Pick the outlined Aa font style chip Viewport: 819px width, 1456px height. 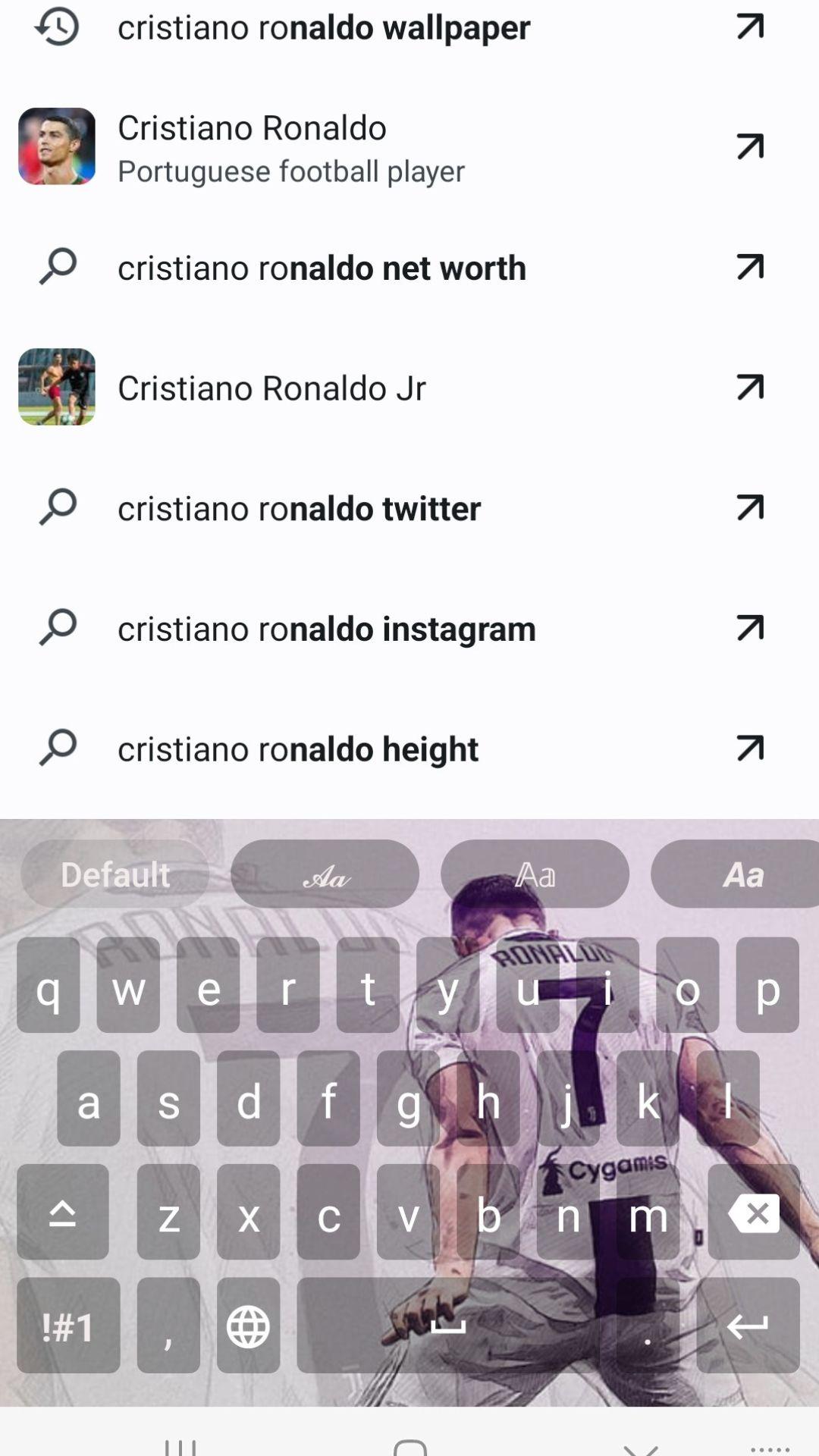[x=535, y=874]
